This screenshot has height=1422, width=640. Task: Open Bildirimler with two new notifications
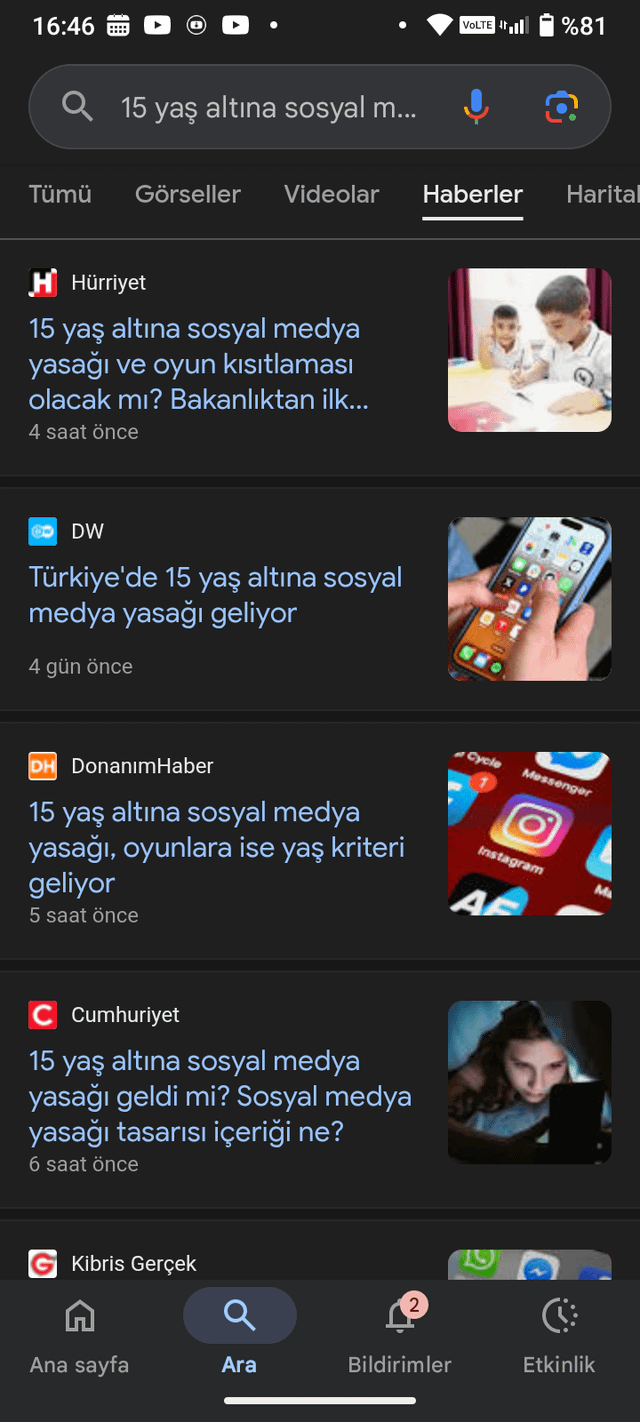point(400,1335)
